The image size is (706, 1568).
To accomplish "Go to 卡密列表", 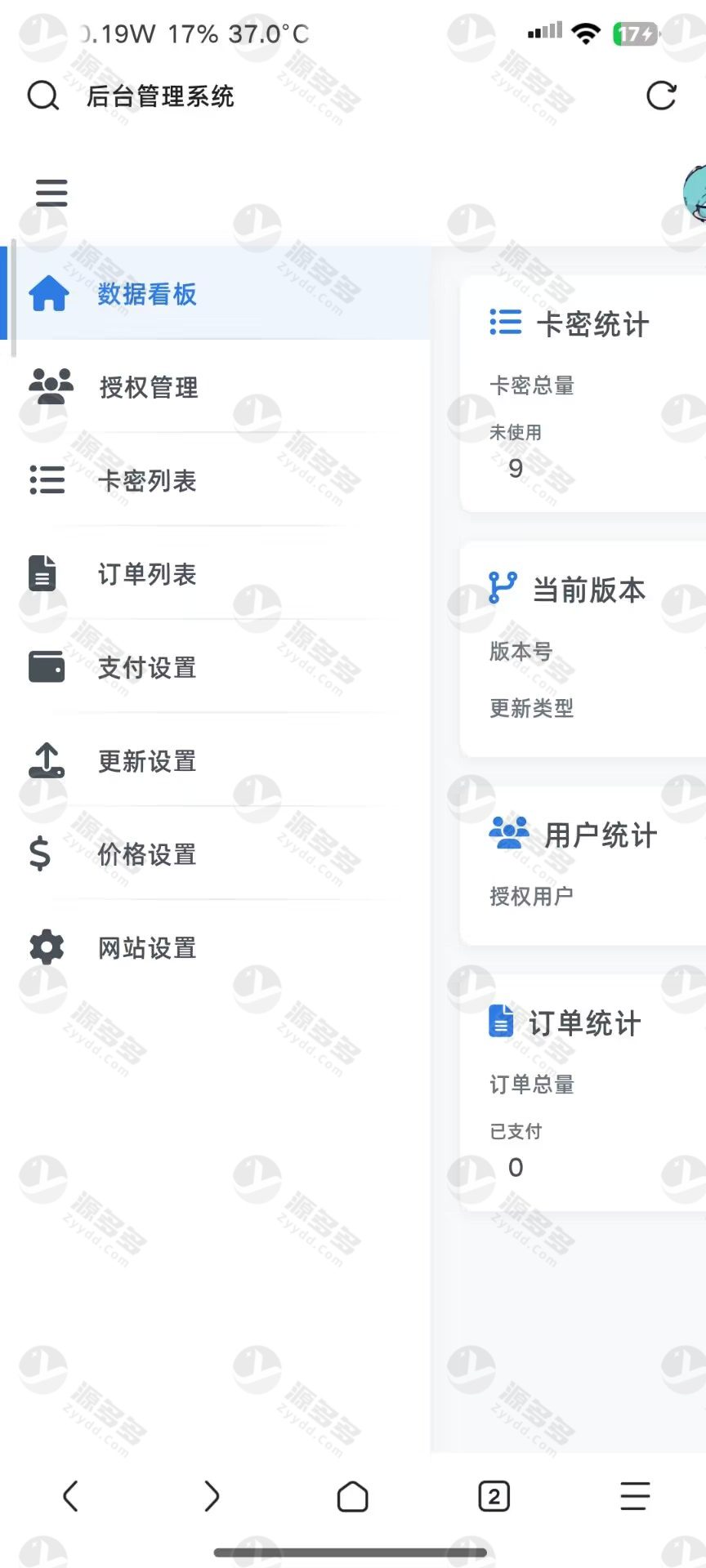I will point(216,480).
